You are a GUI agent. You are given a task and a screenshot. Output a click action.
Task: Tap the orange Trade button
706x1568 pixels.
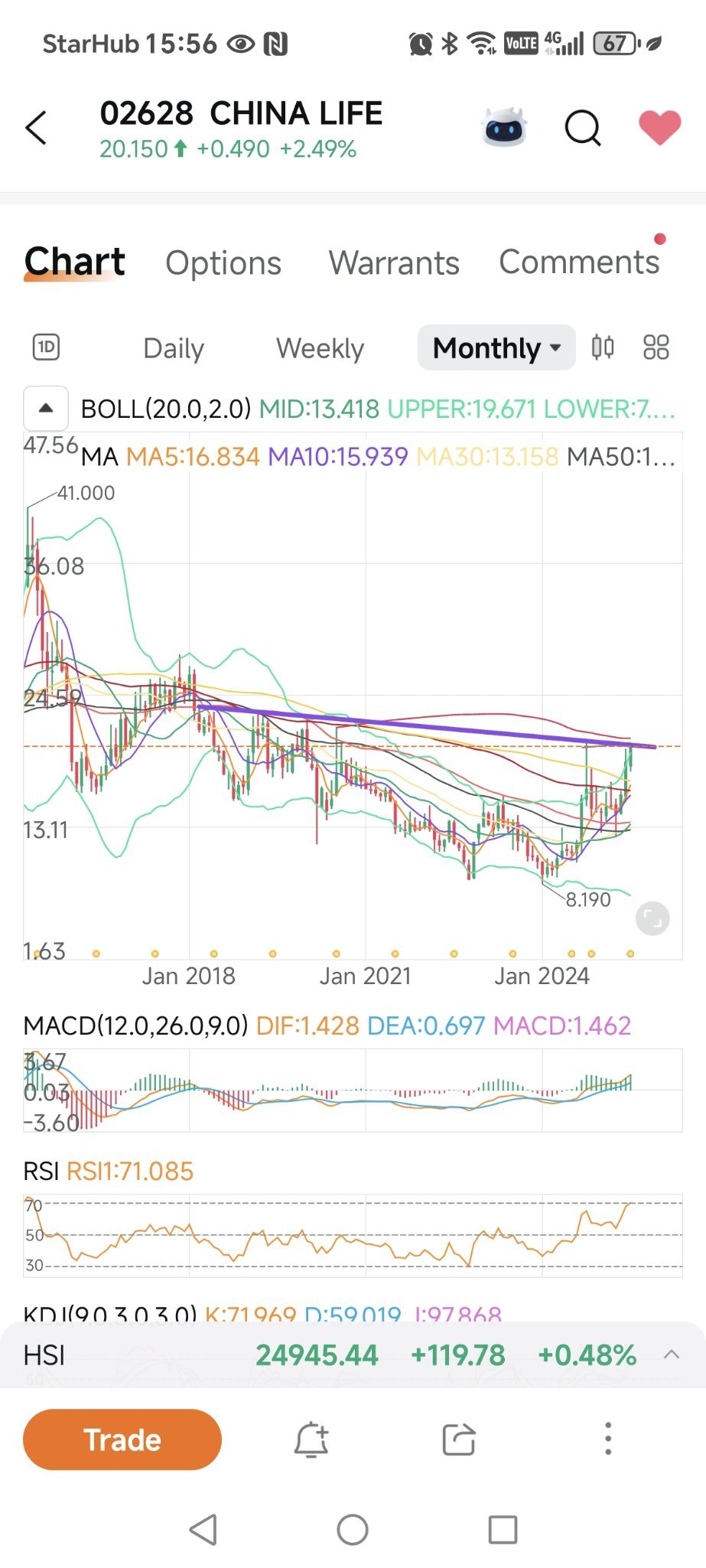[x=122, y=1439]
